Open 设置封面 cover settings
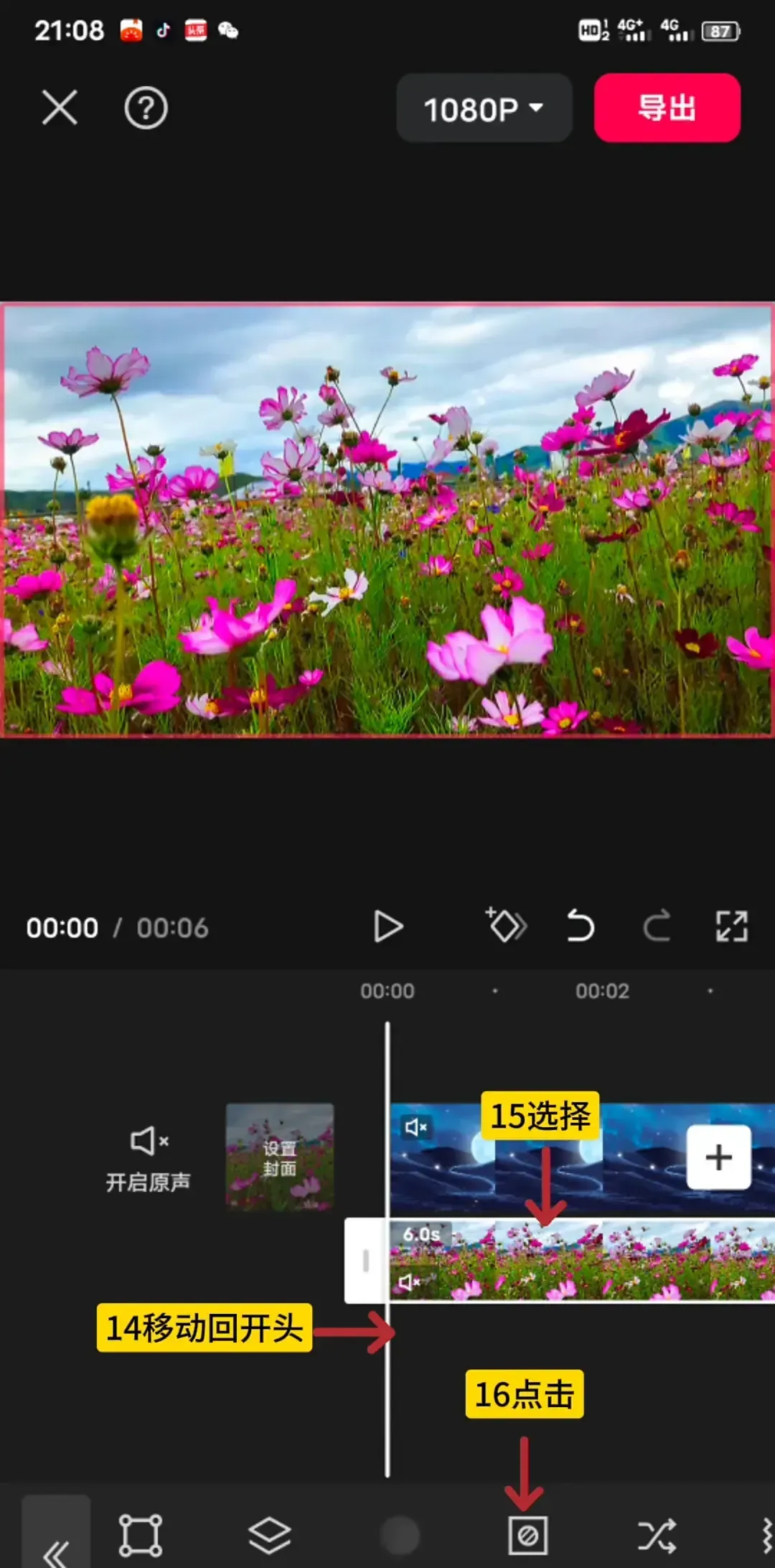Image resolution: width=775 pixels, height=1568 pixels. pos(280,1157)
